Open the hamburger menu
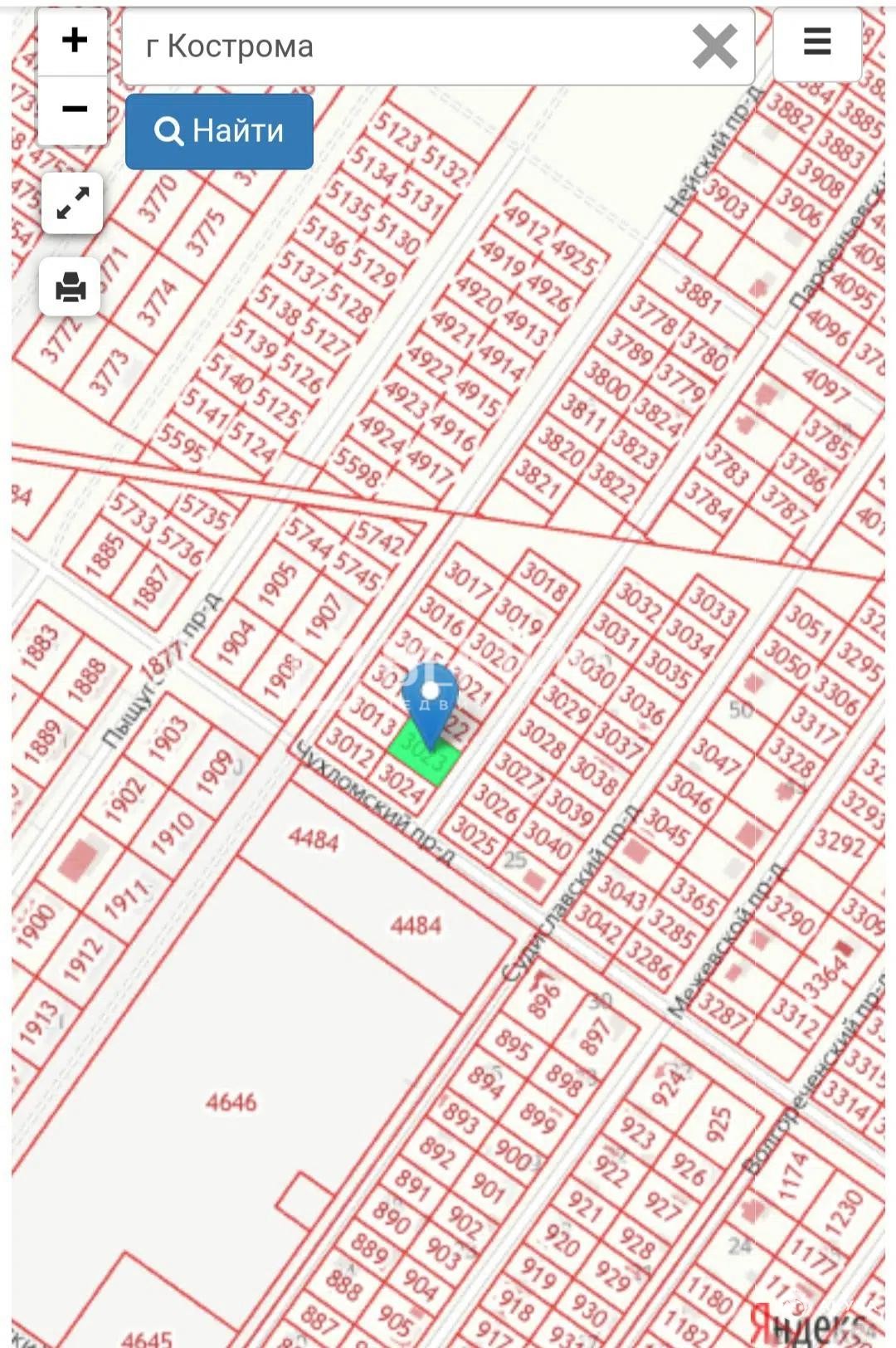The width and height of the screenshot is (896, 1348). tap(816, 42)
